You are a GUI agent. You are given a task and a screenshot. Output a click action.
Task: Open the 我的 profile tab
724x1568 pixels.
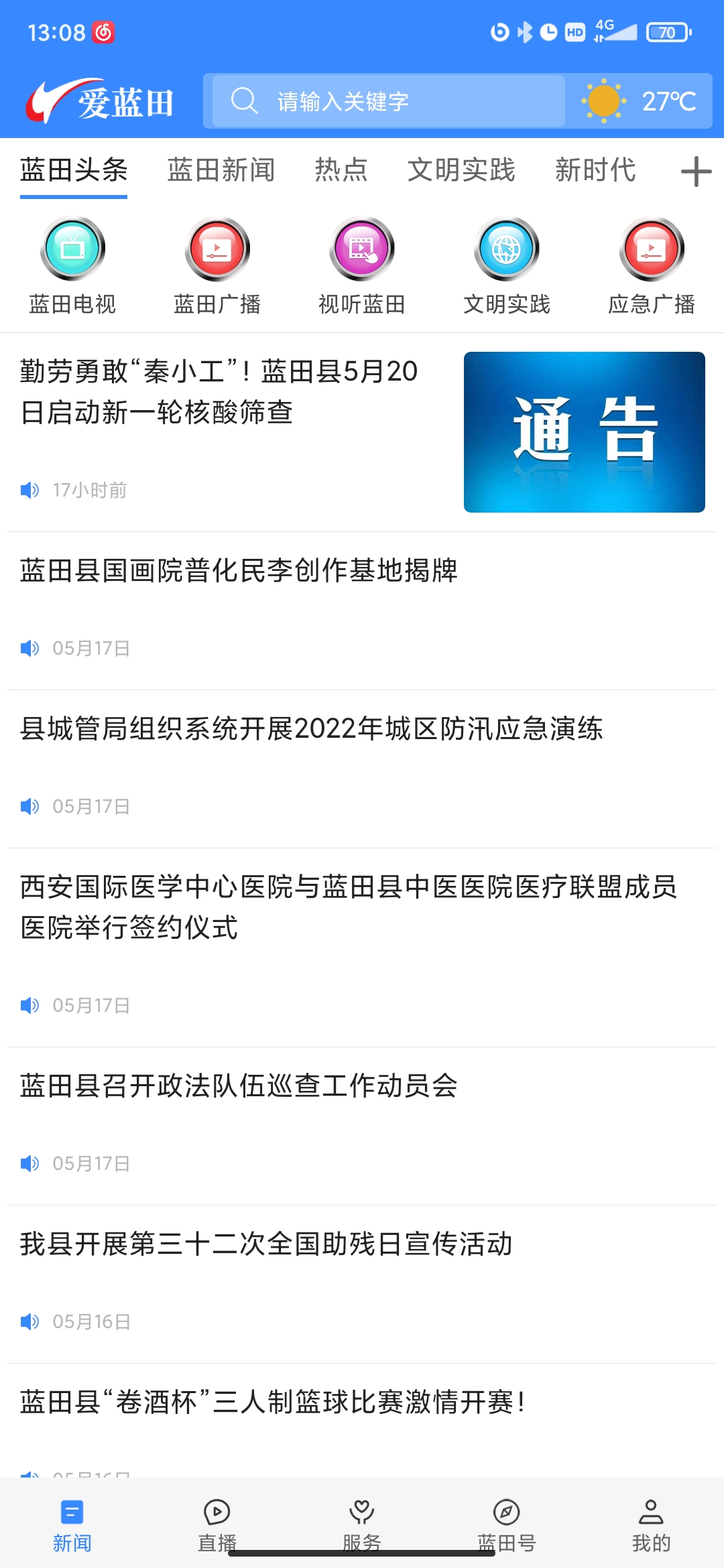click(651, 1522)
